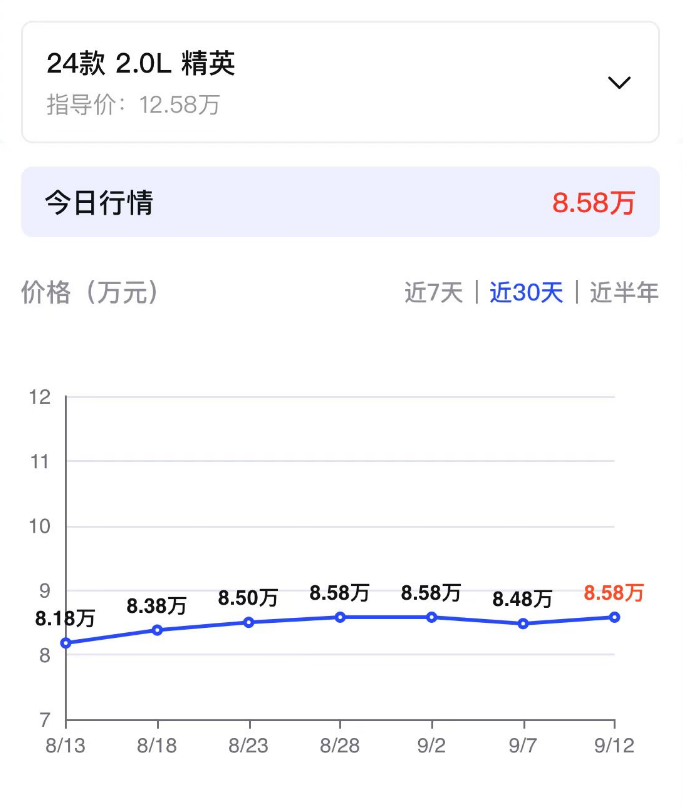
Task: Tap the 9/7 data point showing 8.48万
Action: (523, 624)
